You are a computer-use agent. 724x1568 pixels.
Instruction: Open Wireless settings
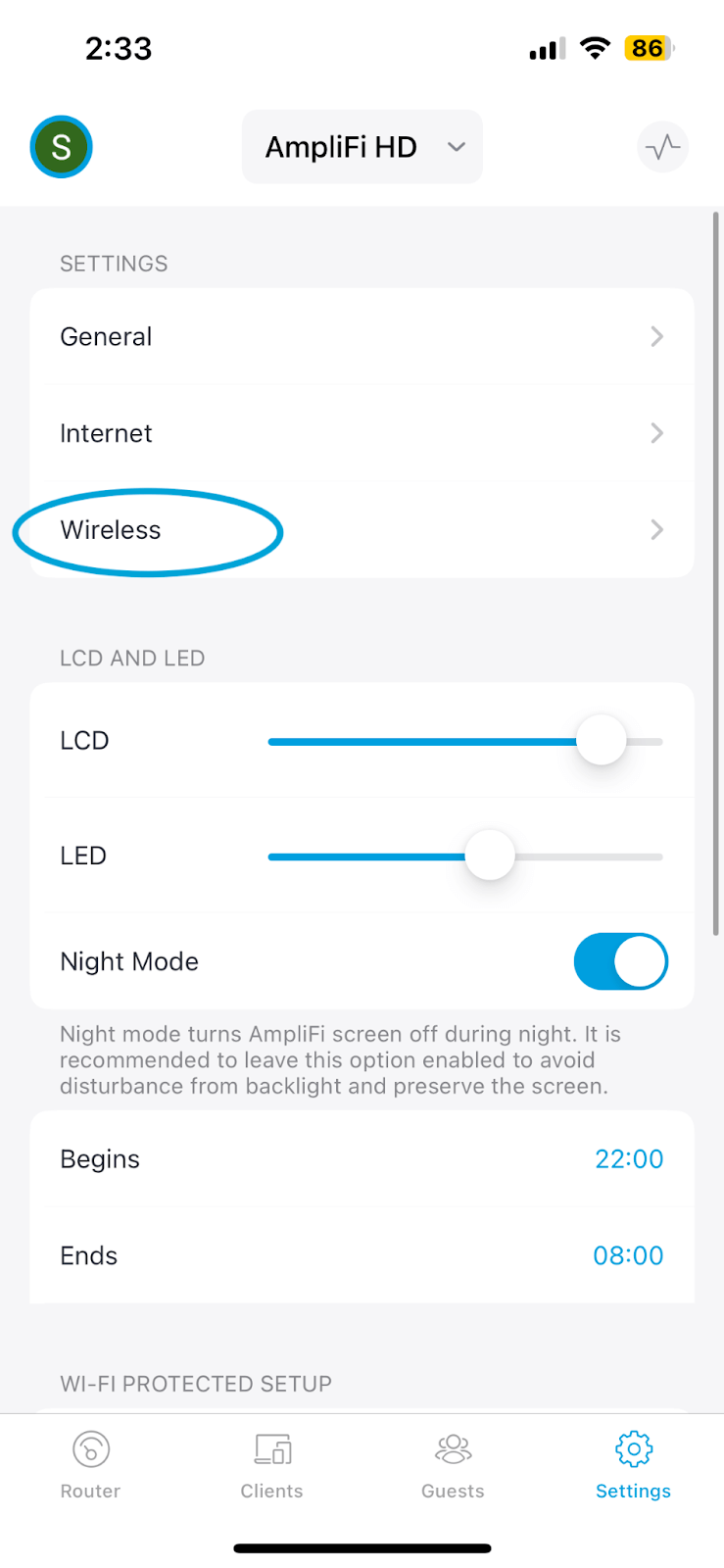(x=362, y=530)
